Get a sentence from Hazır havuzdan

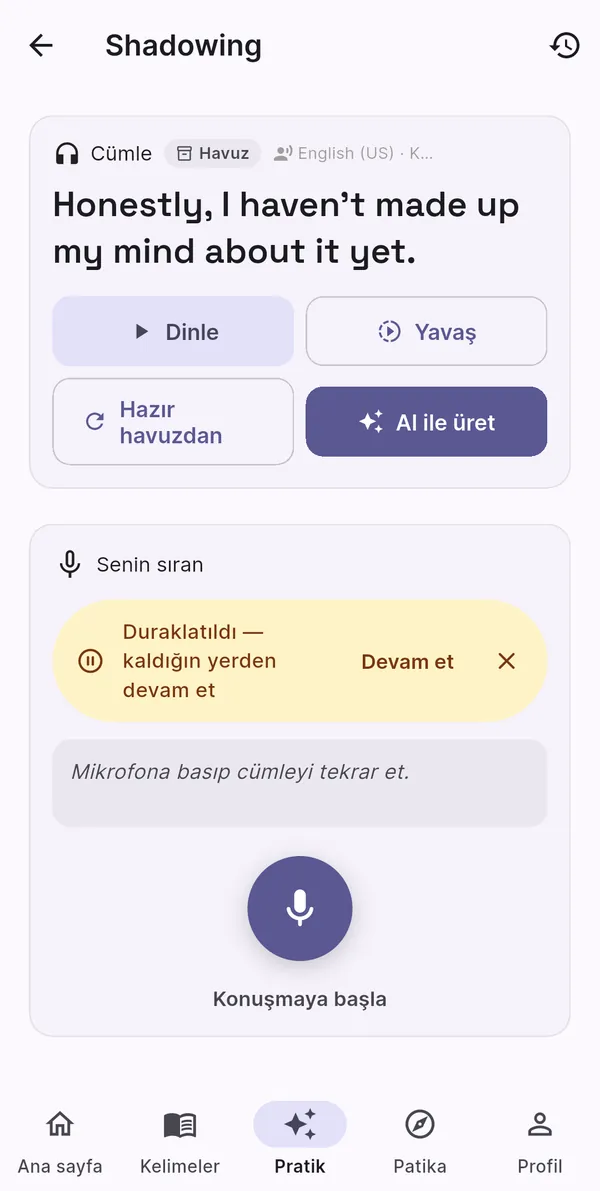coord(173,422)
